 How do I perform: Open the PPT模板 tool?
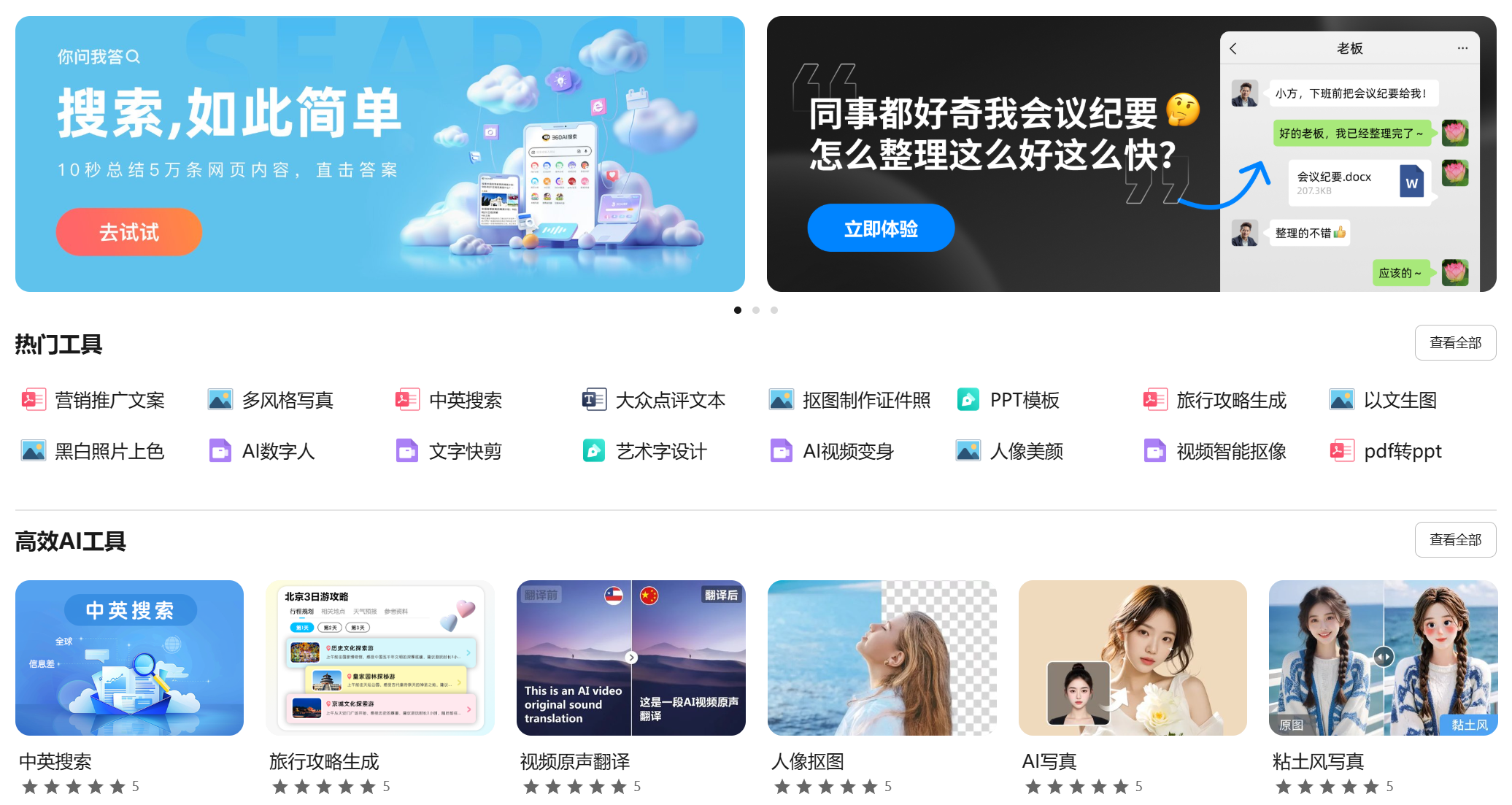point(1009,400)
